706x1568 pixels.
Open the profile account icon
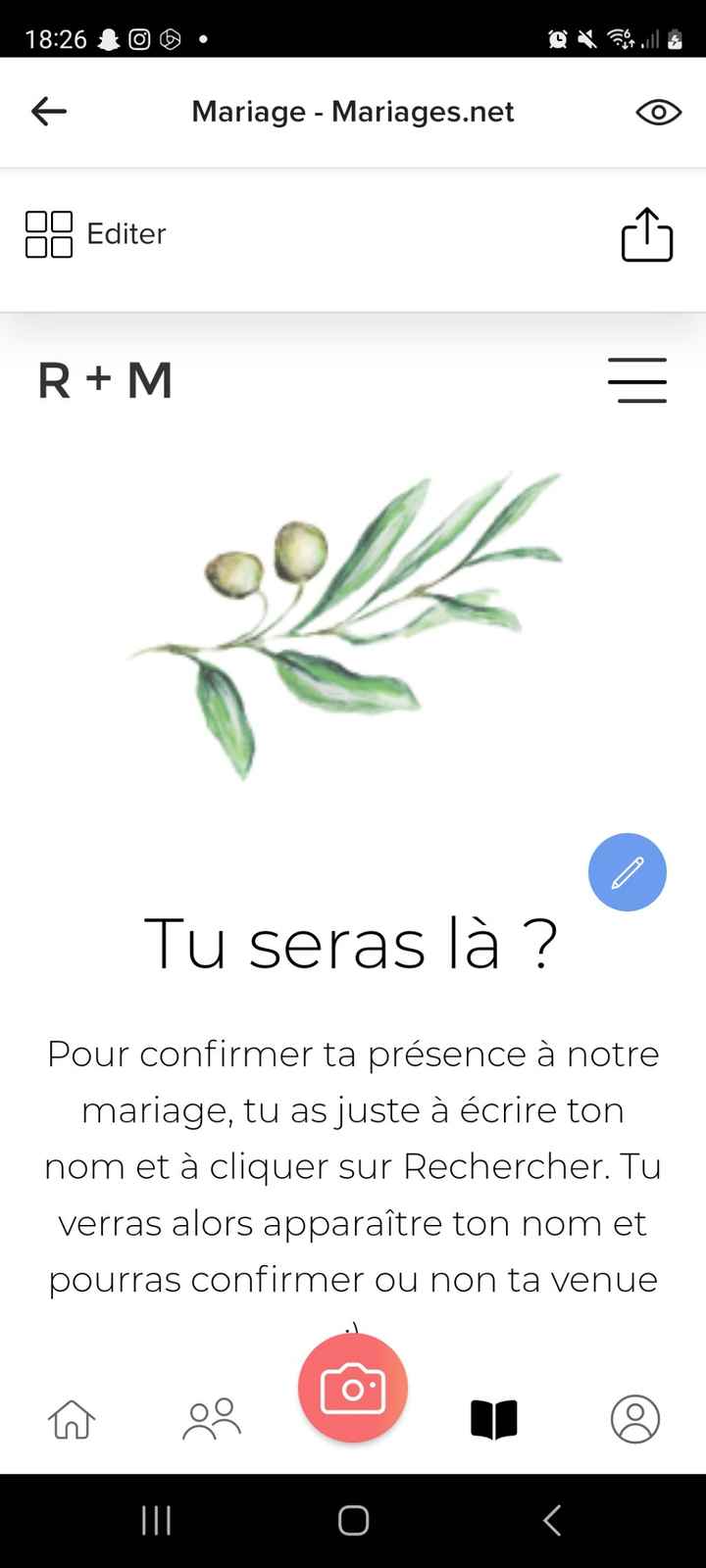(x=633, y=1418)
